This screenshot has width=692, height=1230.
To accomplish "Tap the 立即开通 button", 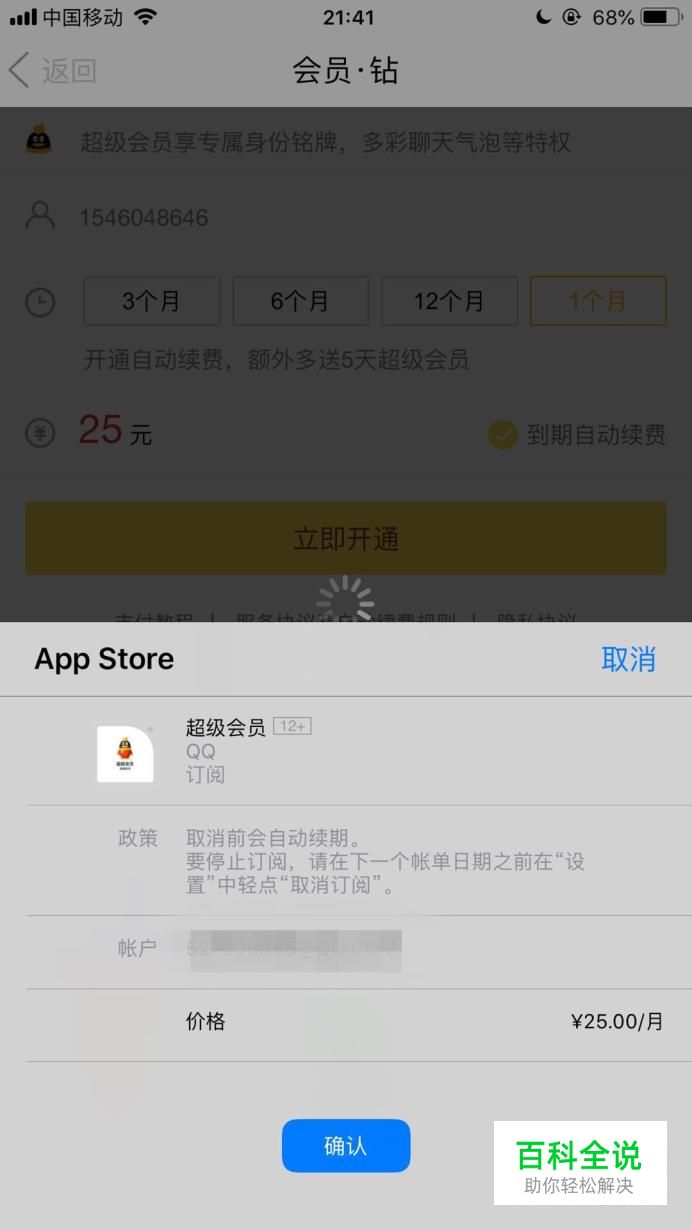I will point(346,539).
